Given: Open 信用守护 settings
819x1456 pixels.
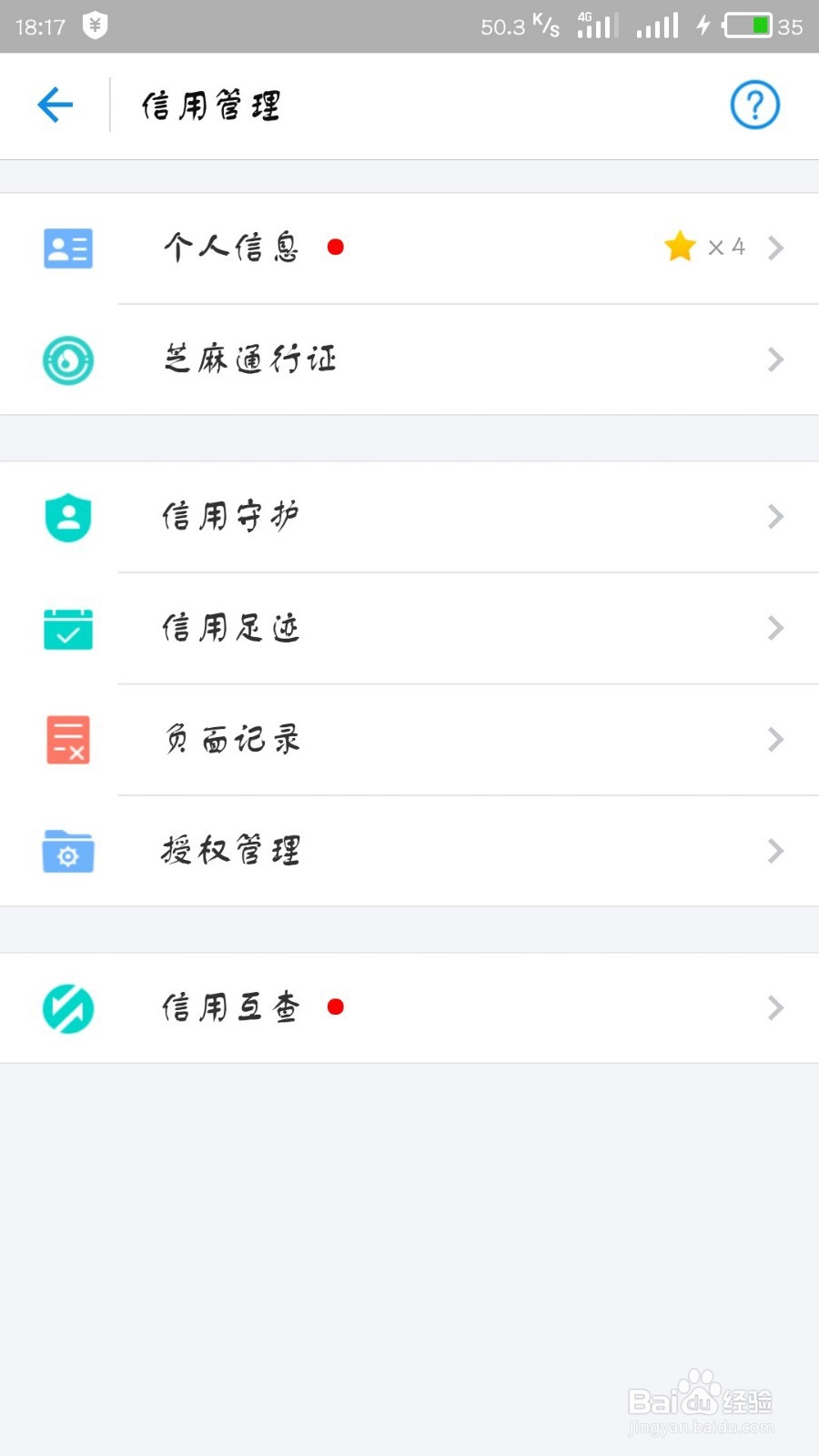Looking at the screenshot, I should [x=409, y=517].
